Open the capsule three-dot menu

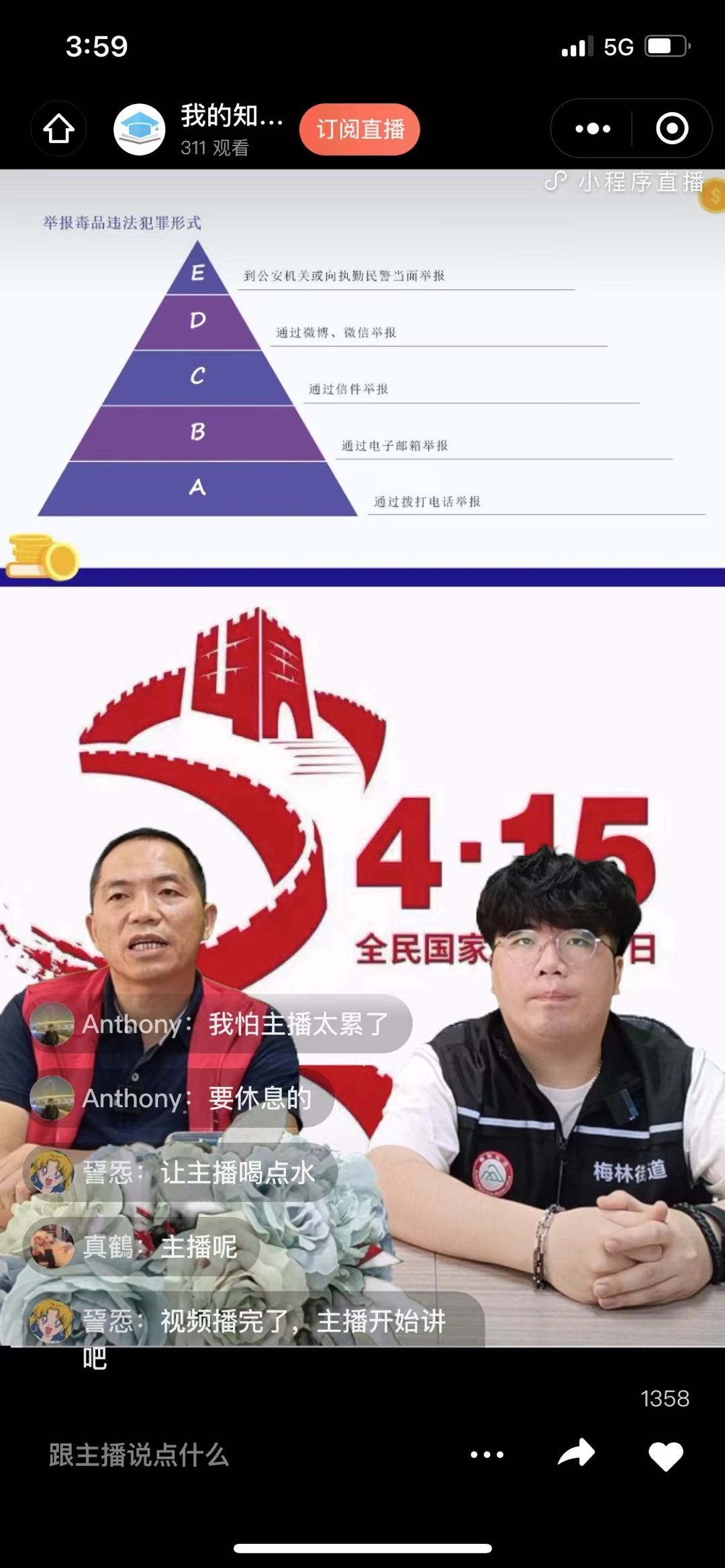593,128
